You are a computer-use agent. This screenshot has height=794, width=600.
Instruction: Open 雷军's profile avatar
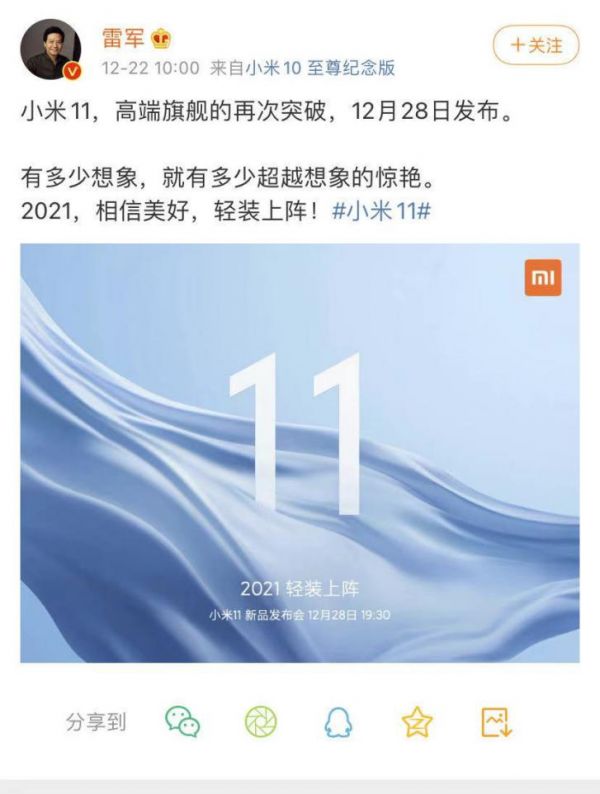[52, 50]
